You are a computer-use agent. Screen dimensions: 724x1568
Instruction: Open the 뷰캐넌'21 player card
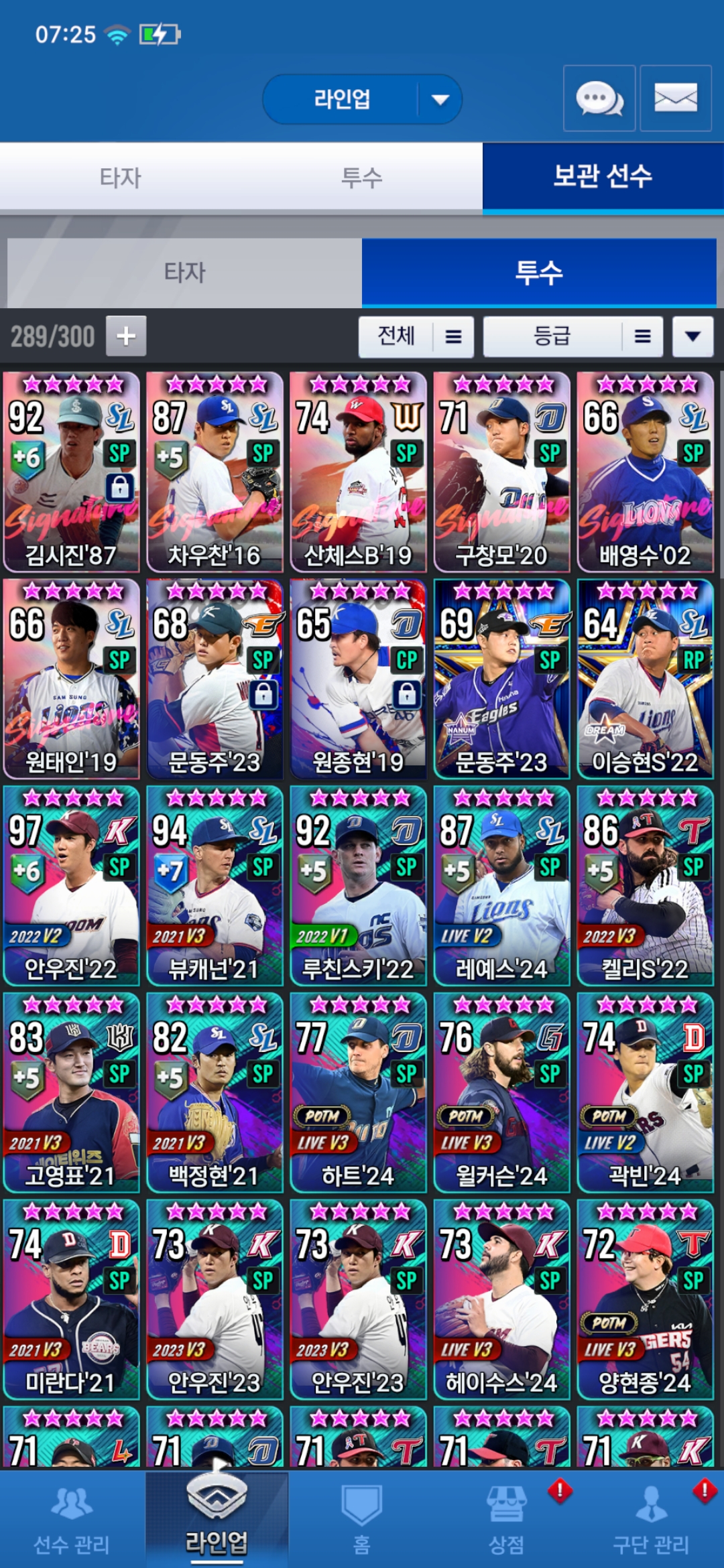(x=215, y=885)
